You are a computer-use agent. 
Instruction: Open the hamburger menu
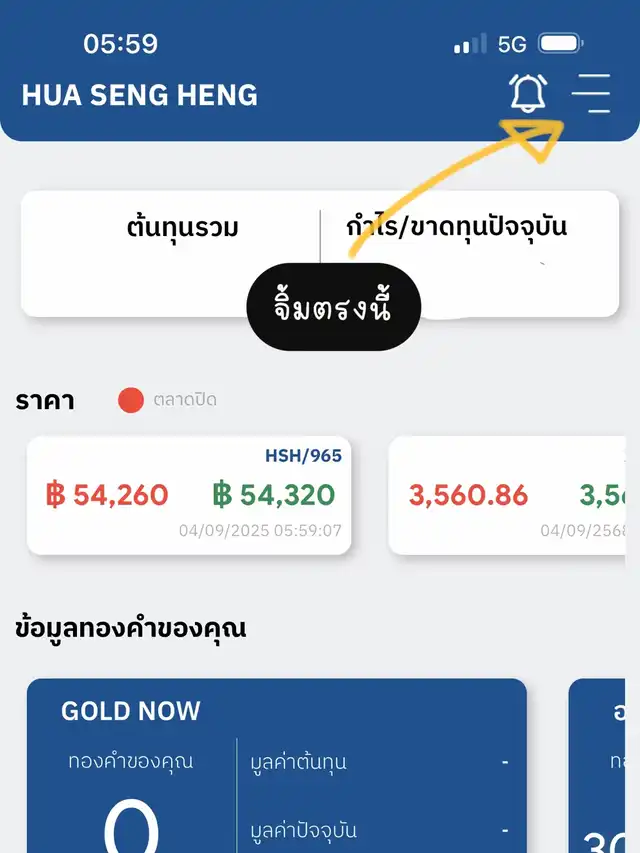coord(591,94)
